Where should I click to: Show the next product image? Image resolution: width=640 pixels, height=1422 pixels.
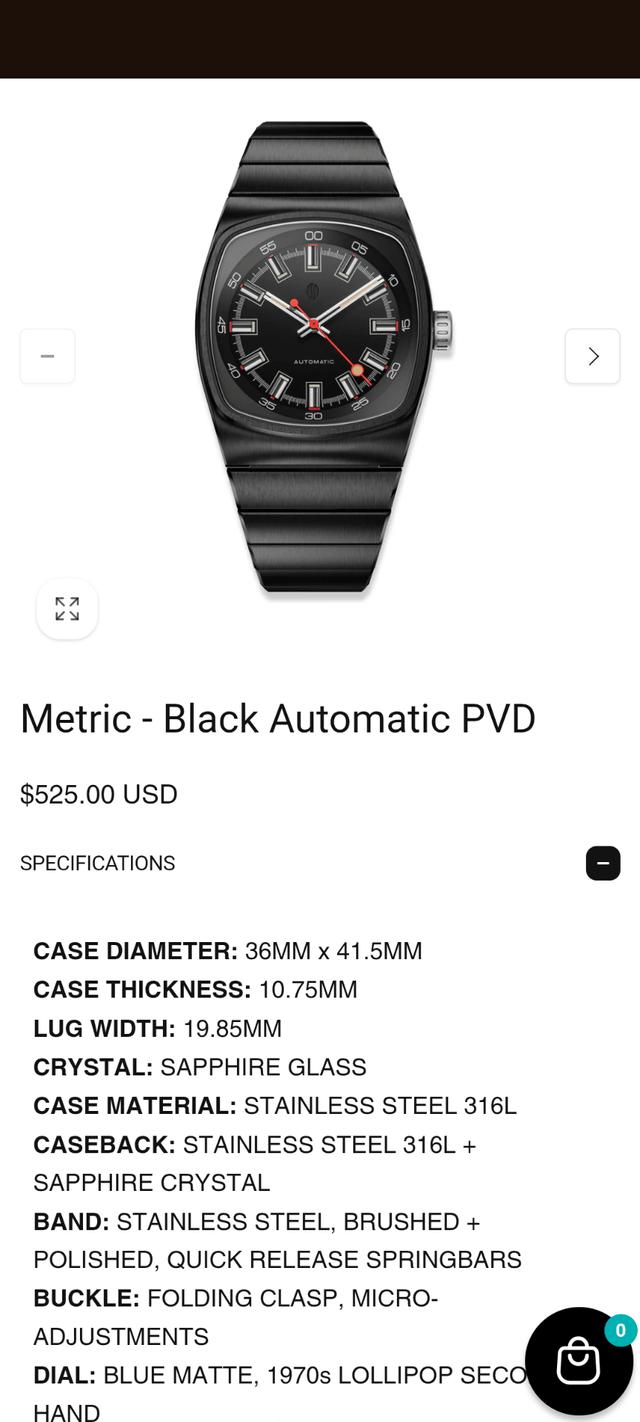(x=592, y=356)
